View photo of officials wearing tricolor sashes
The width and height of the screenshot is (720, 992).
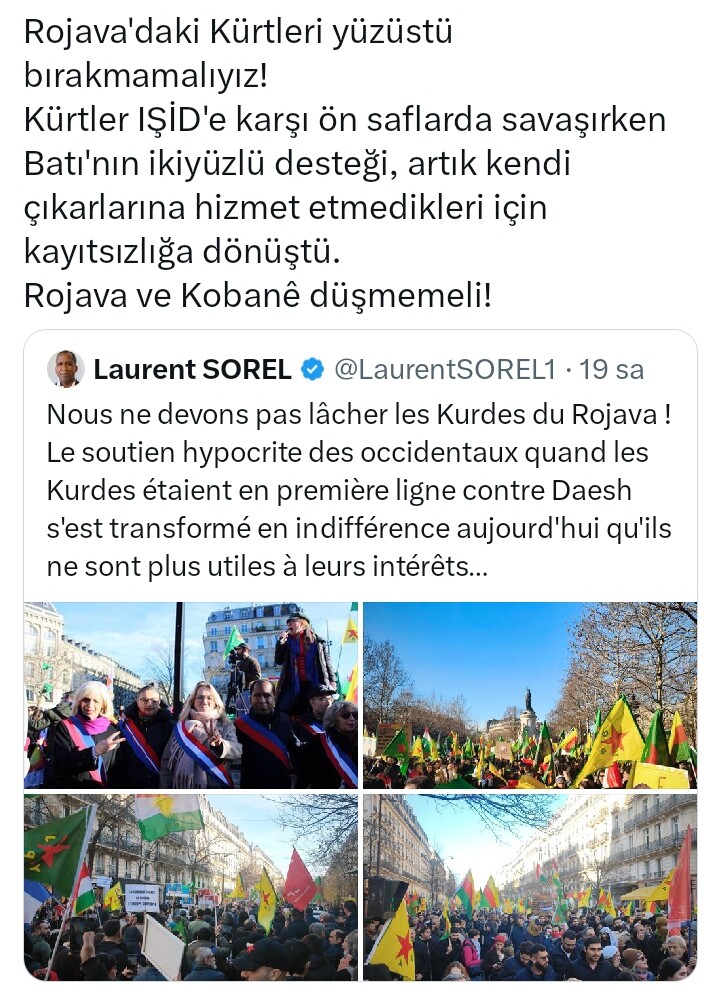191,695
